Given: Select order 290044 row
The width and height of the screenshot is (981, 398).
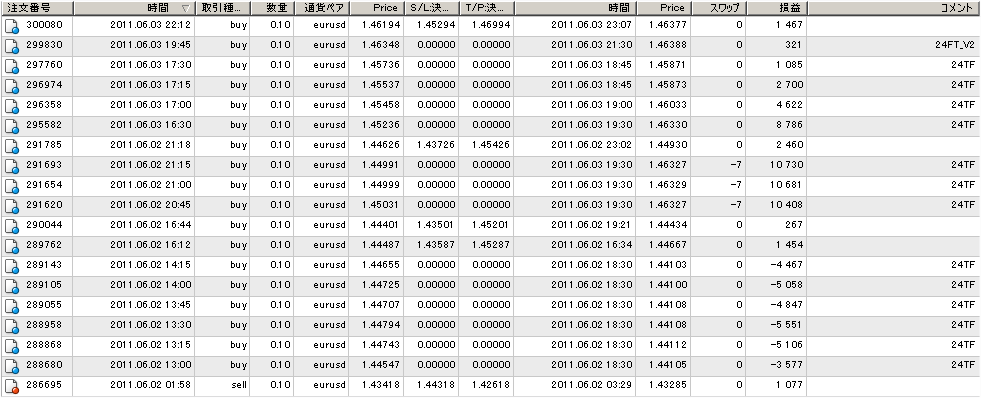Looking at the screenshot, I should pyautogui.click(x=490, y=225).
